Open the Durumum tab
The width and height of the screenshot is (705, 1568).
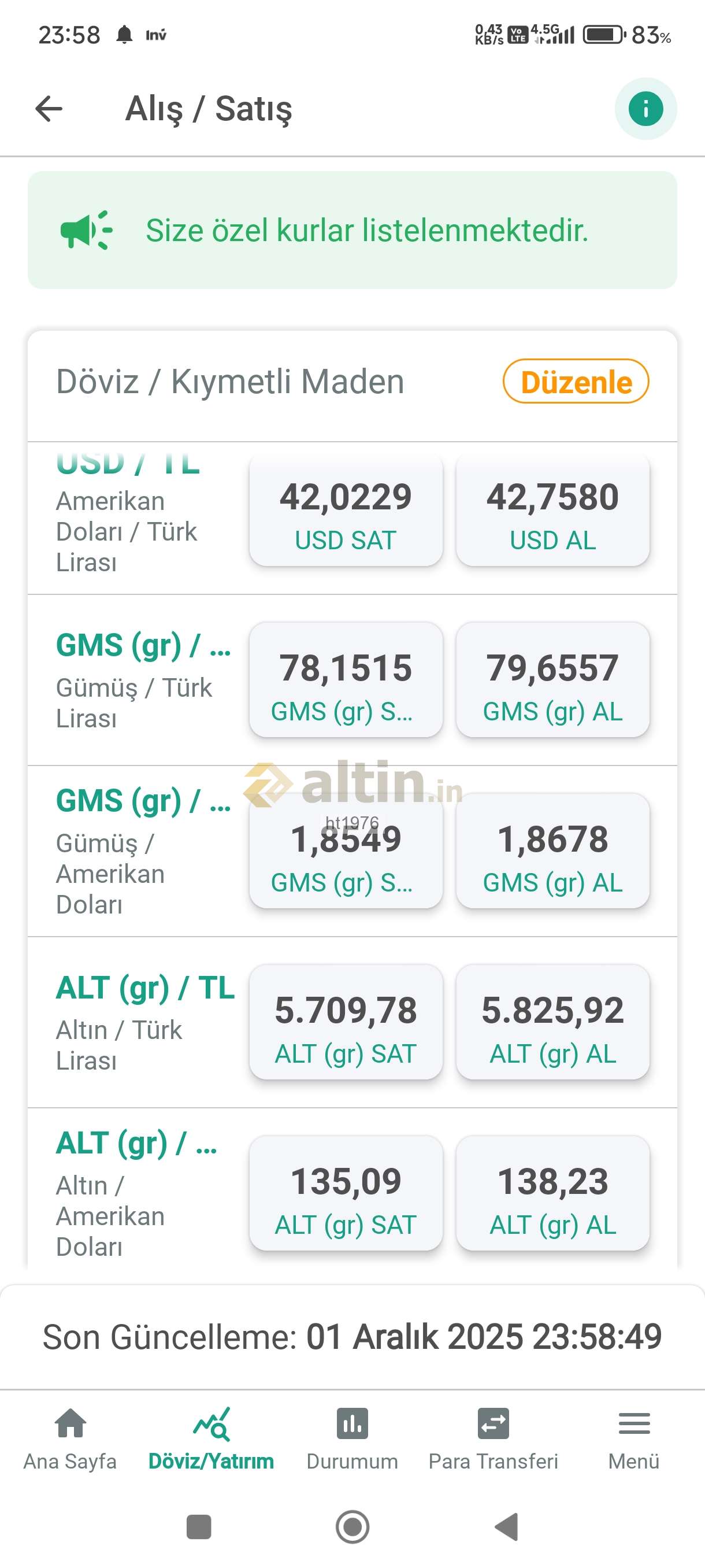coord(352,1439)
